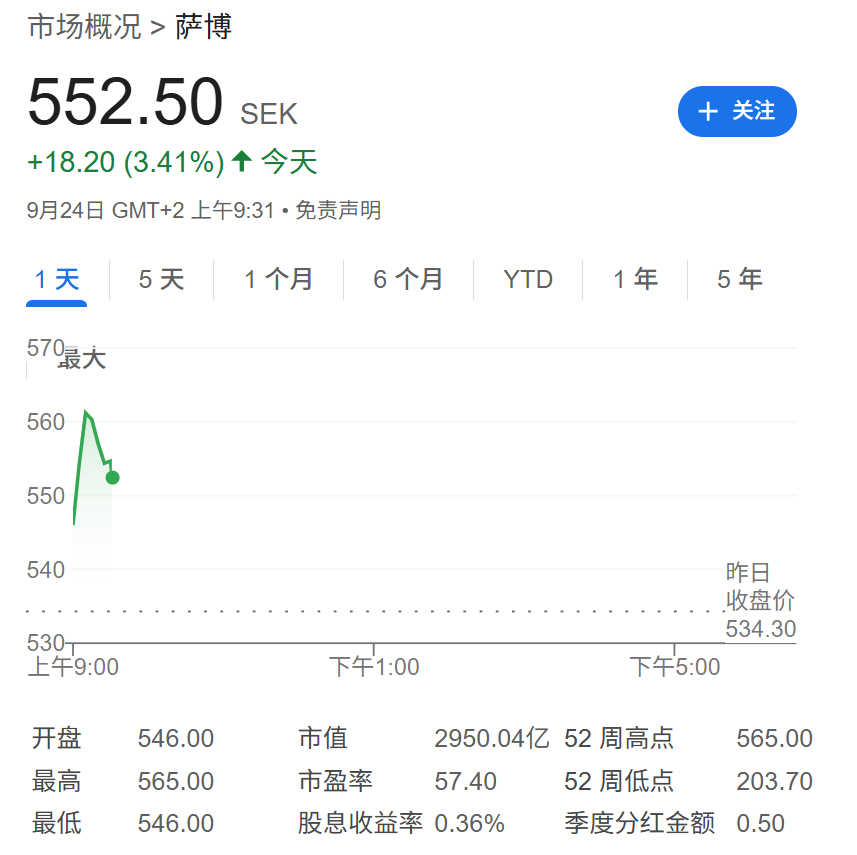View the YTD price chart
The width and height of the screenshot is (857, 855).
tap(528, 280)
